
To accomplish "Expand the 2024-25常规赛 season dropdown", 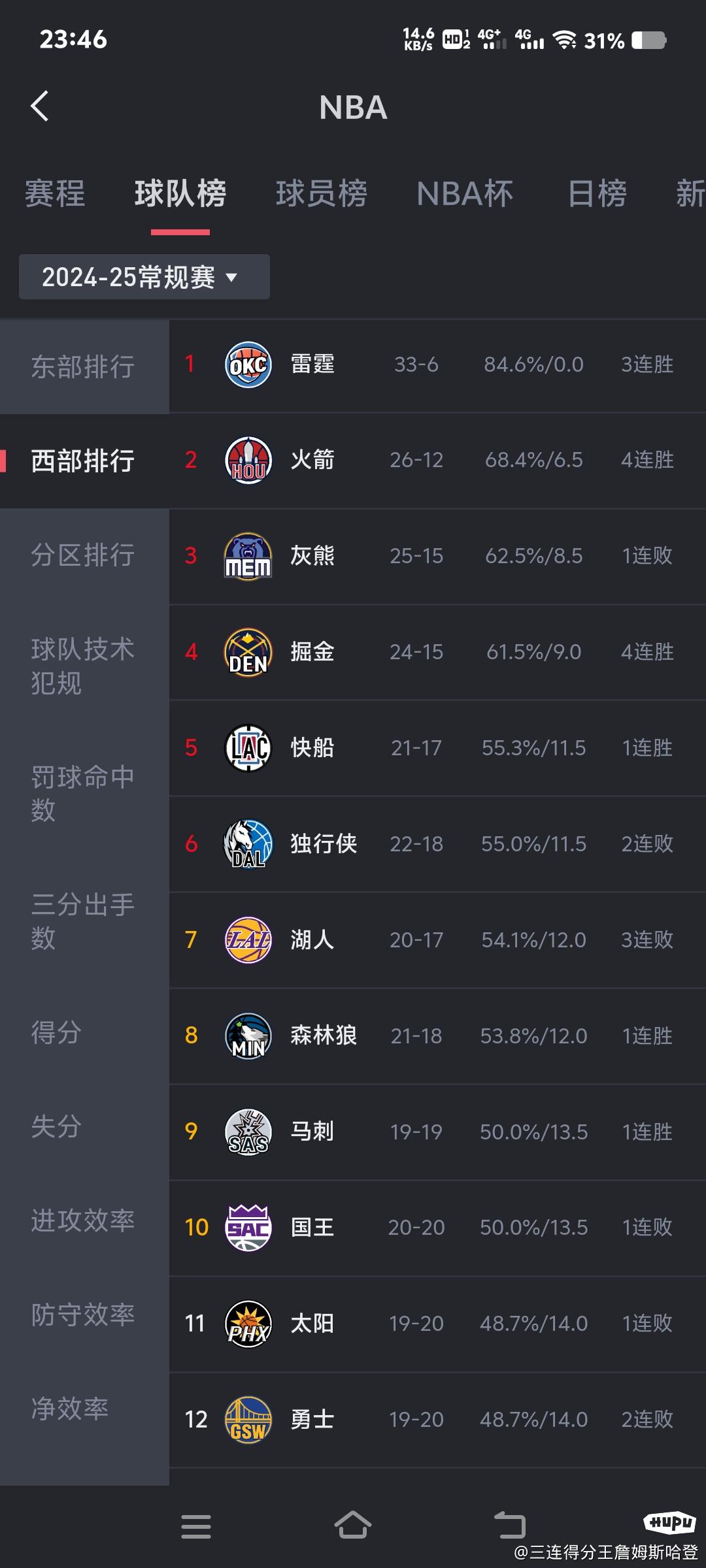I will 144,277.
